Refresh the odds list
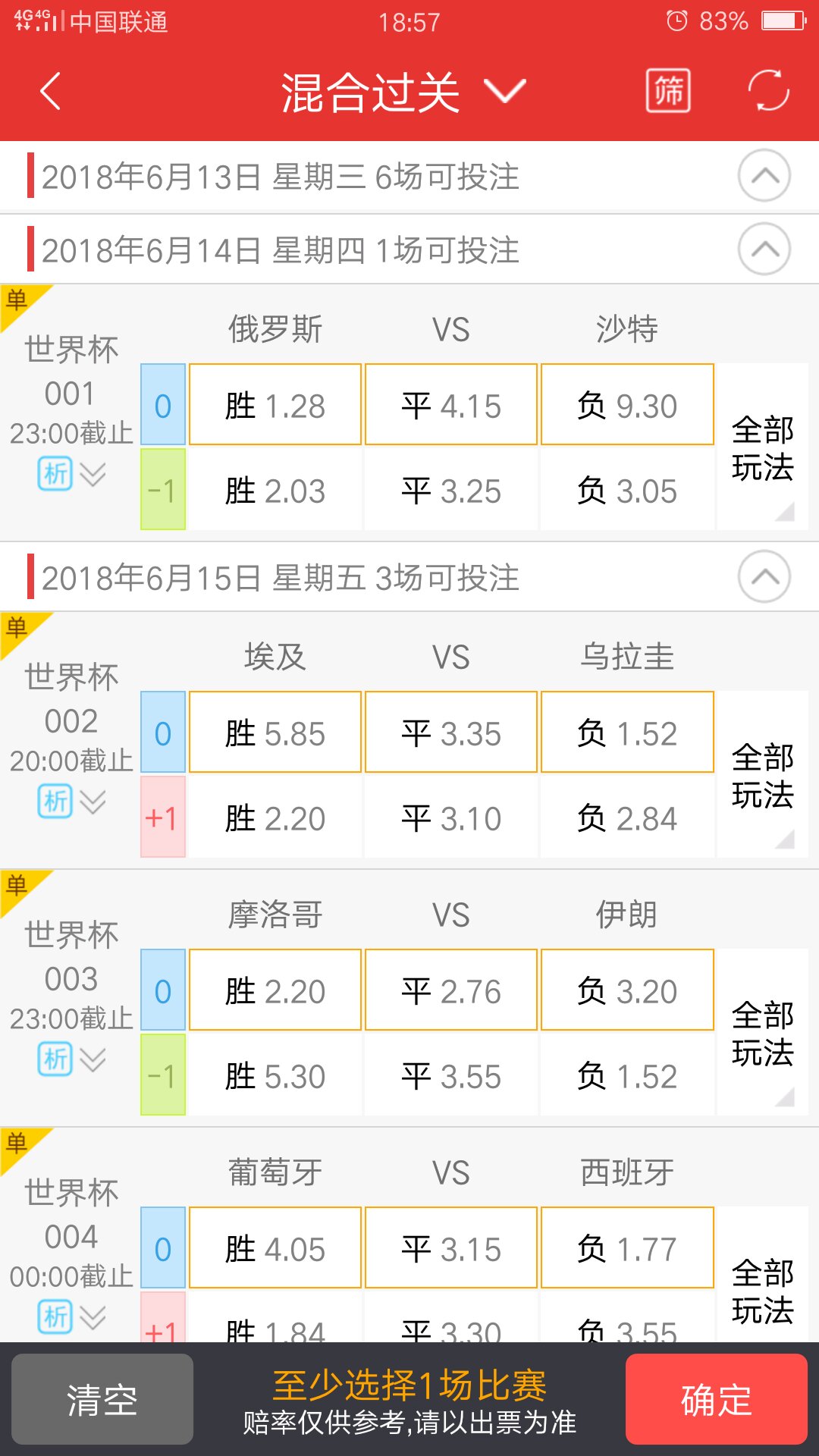The width and height of the screenshot is (819, 1456). click(x=769, y=91)
